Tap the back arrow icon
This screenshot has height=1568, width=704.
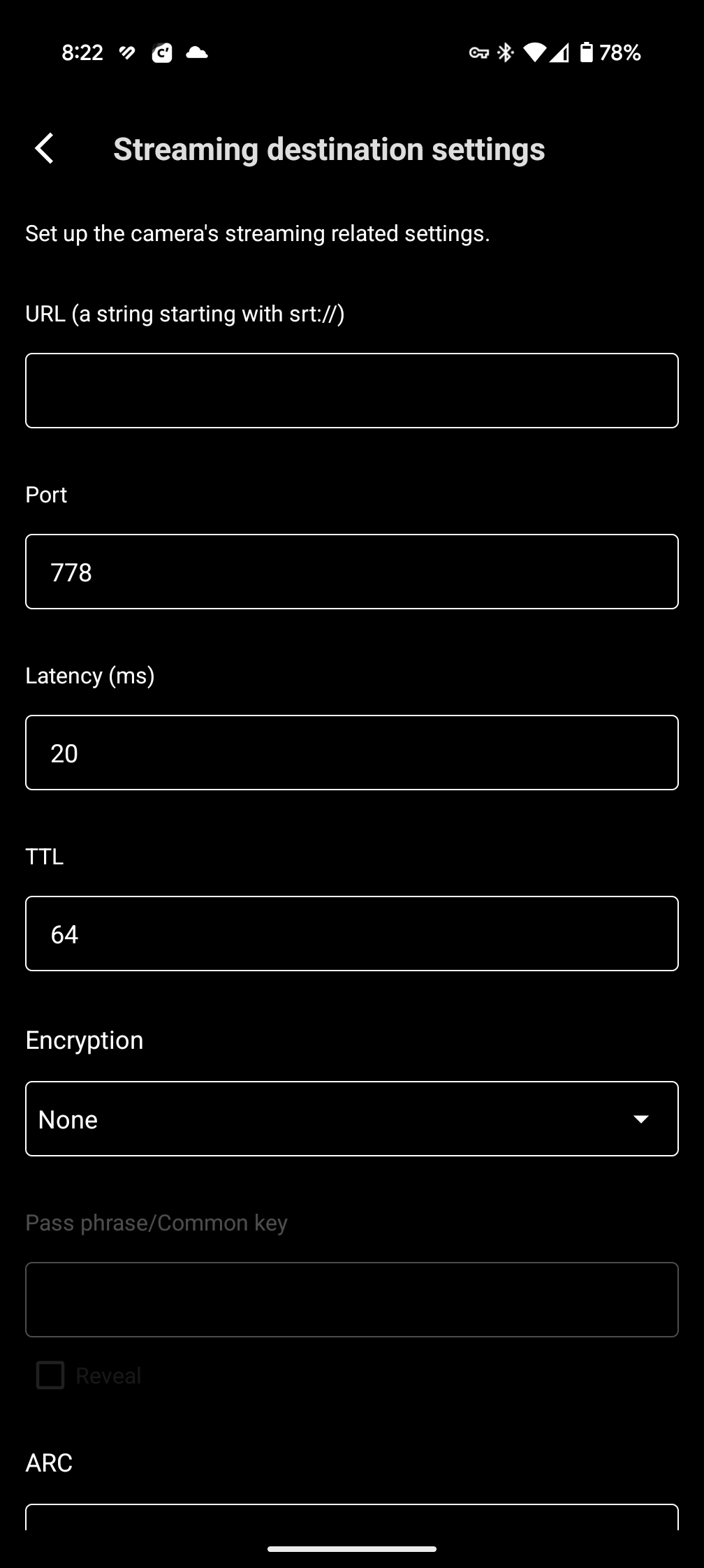(x=45, y=150)
